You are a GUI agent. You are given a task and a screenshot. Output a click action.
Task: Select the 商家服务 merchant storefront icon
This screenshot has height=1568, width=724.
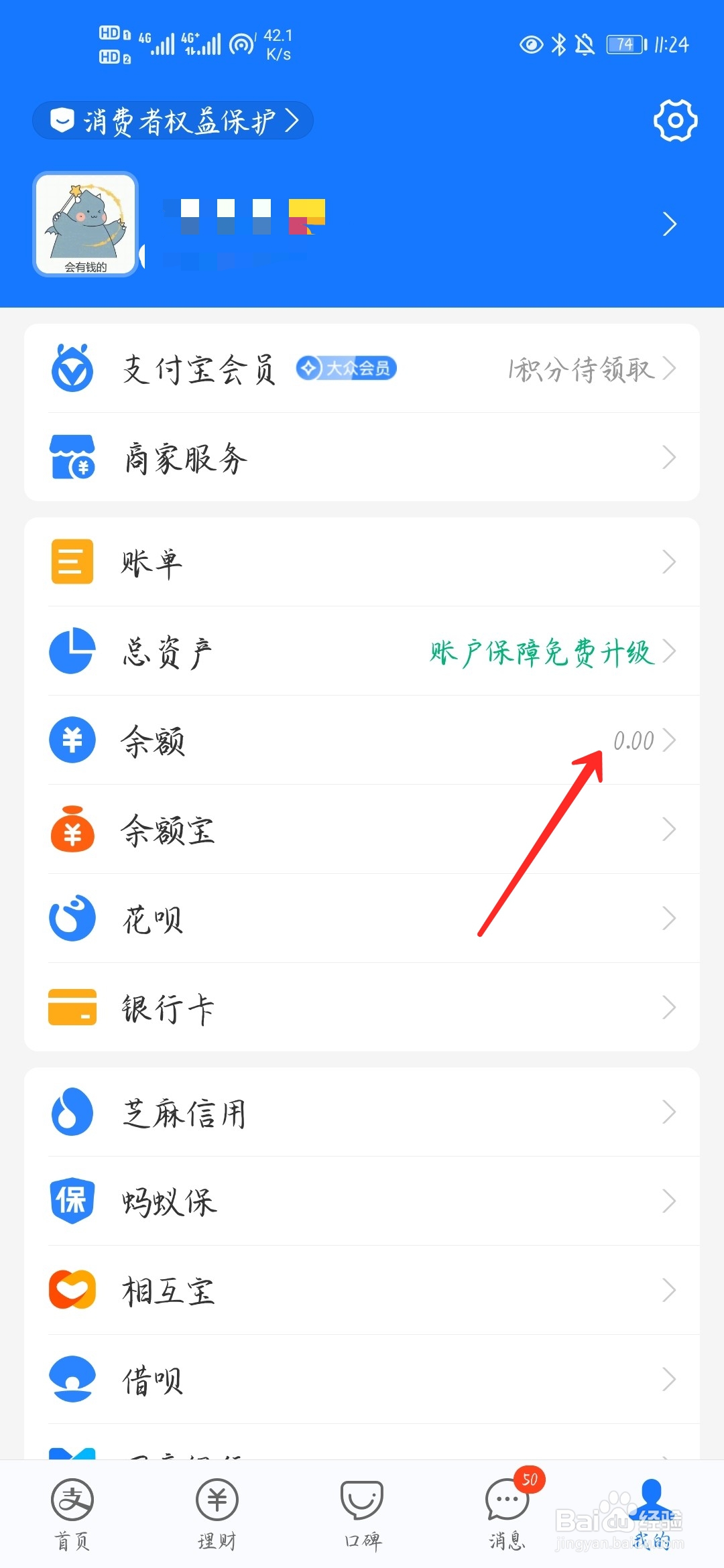tap(72, 458)
